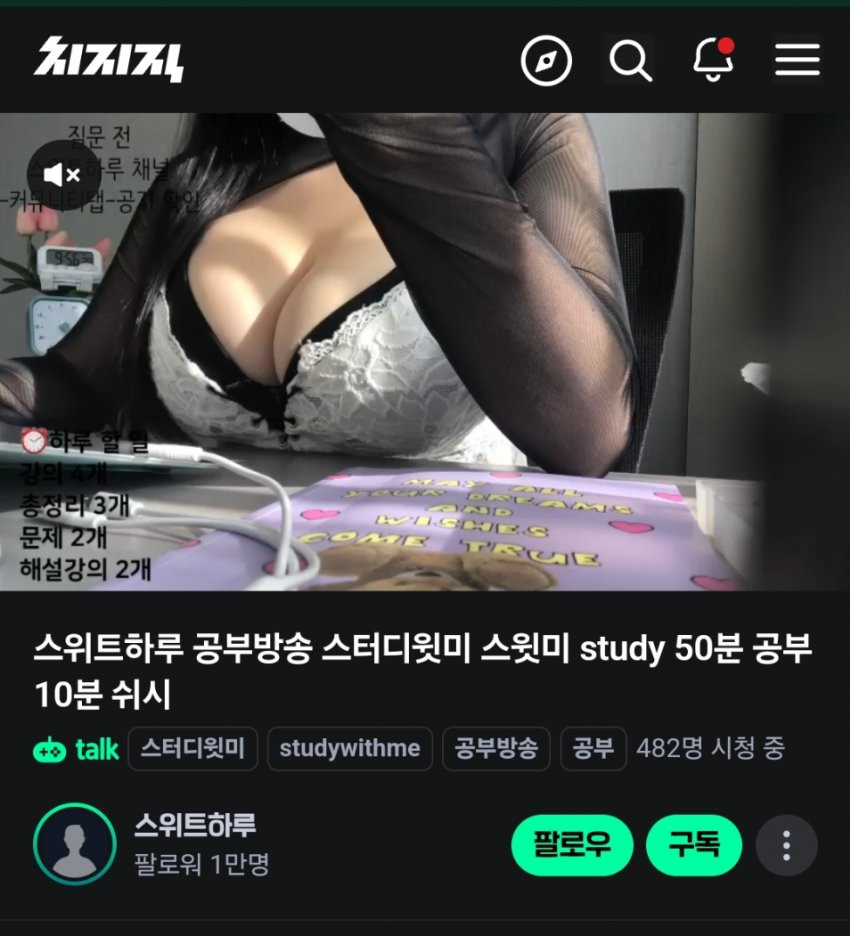Open the explore compass icon
850x936 pixels.
pyautogui.click(x=546, y=62)
